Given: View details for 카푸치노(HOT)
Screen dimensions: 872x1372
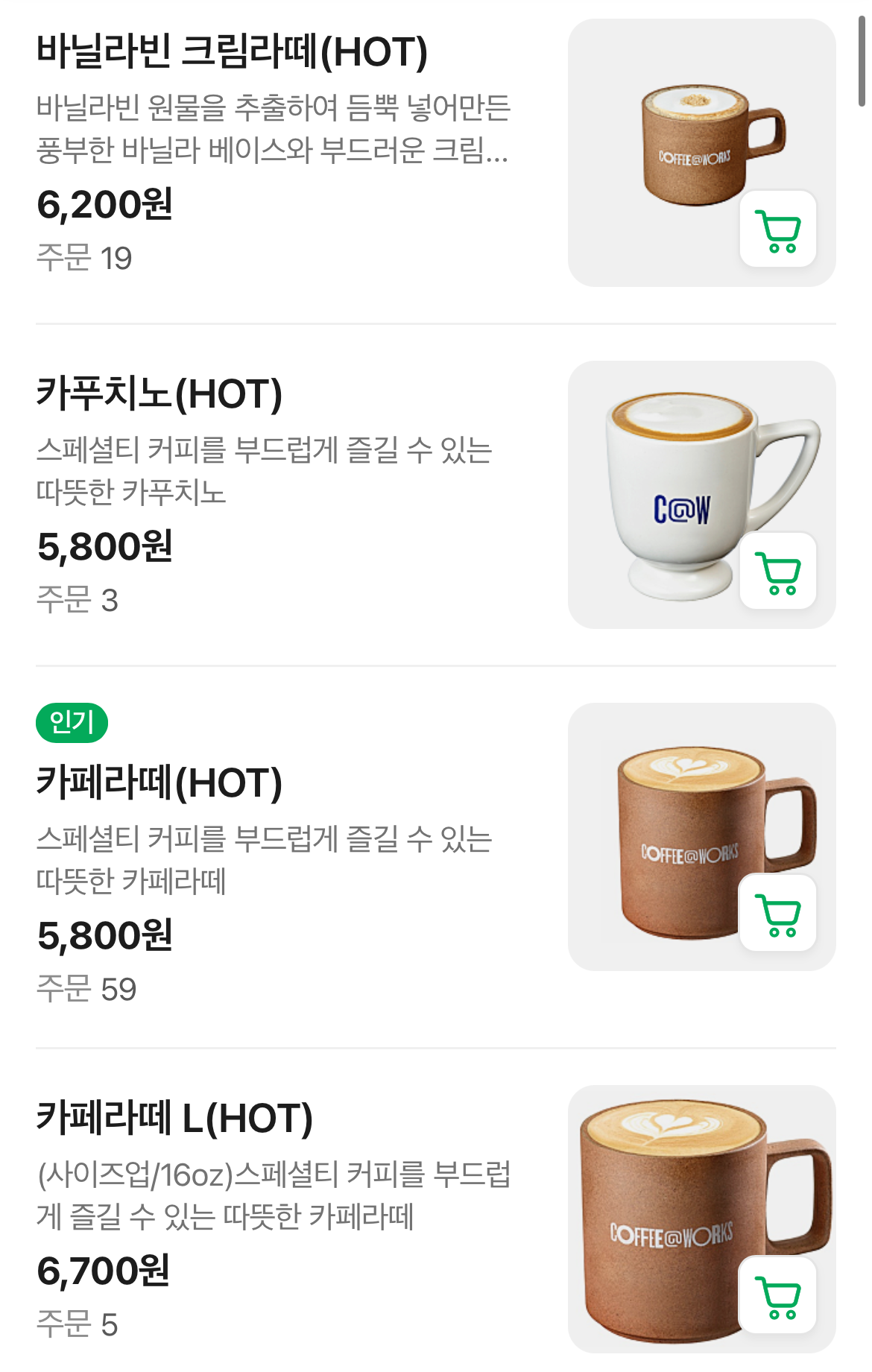Looking at the screenshot, I should (x=436, y=495).
